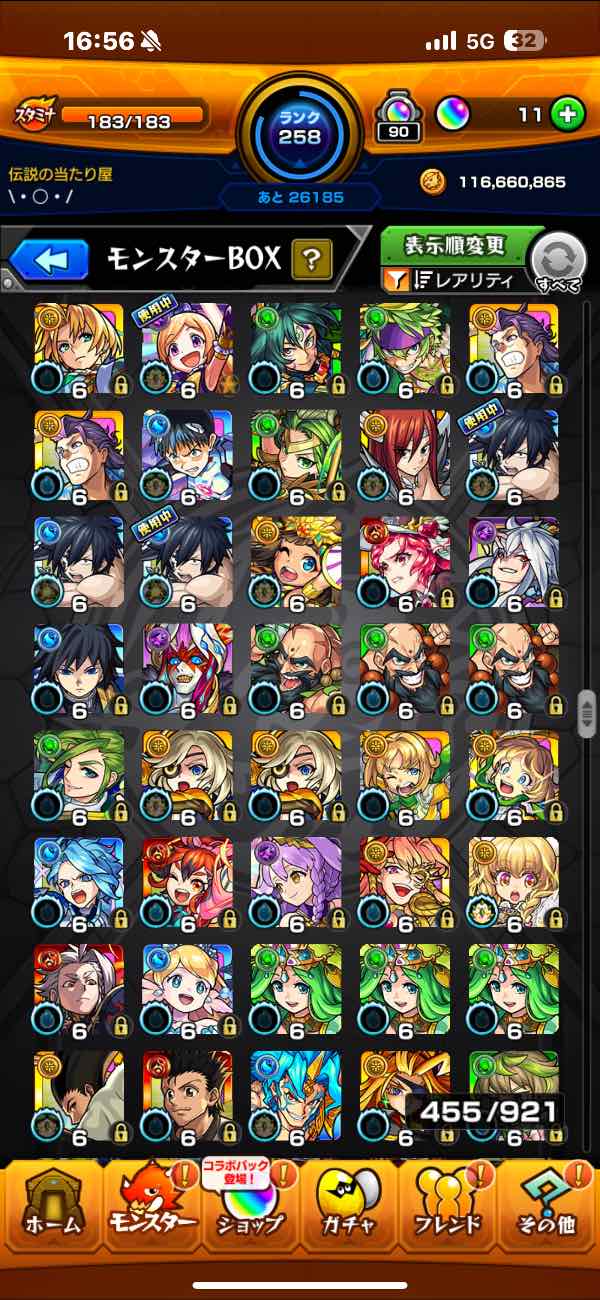Screen dimensions: 600x1300
Task: Select the red-haired woman monster
Action: tap(404, 455)
